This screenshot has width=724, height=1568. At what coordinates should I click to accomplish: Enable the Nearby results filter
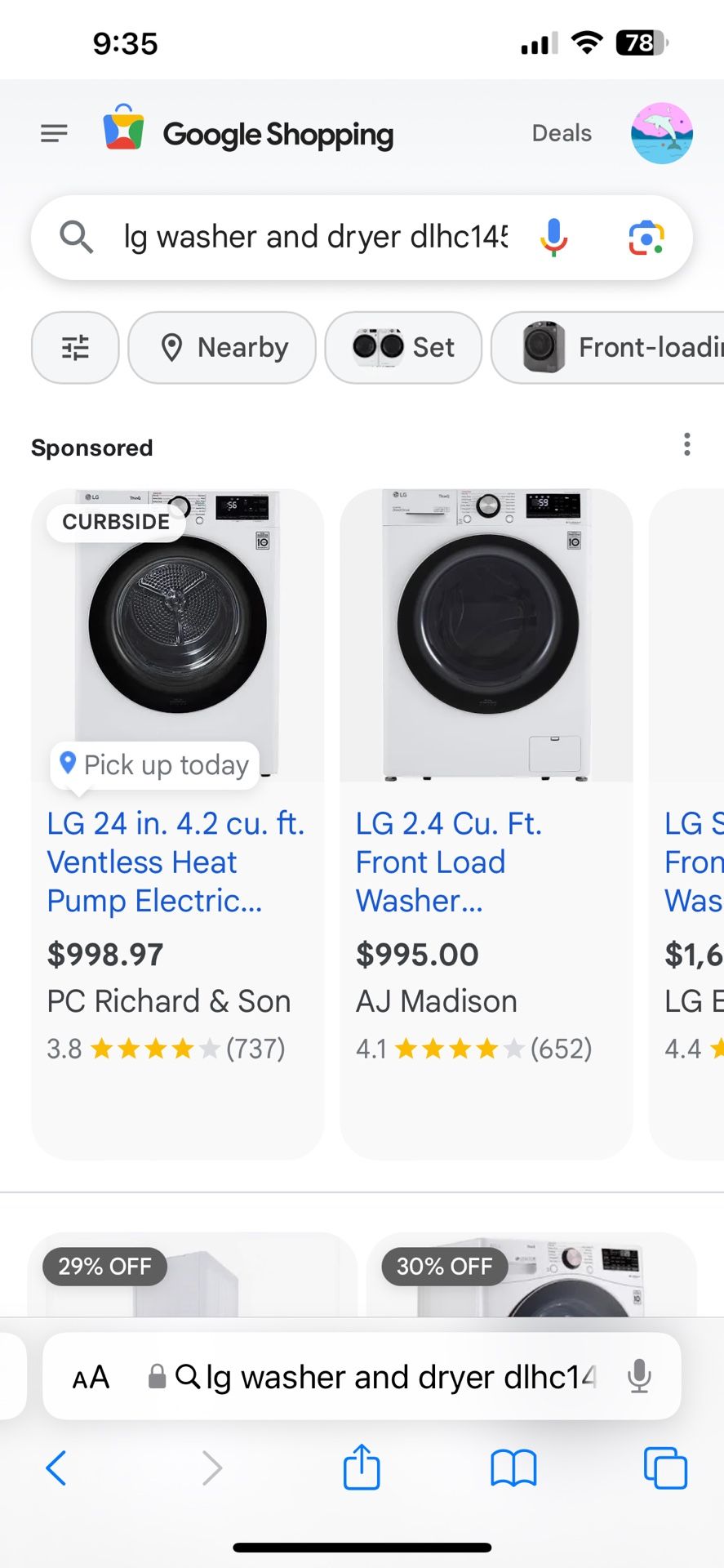pos(221,348)
